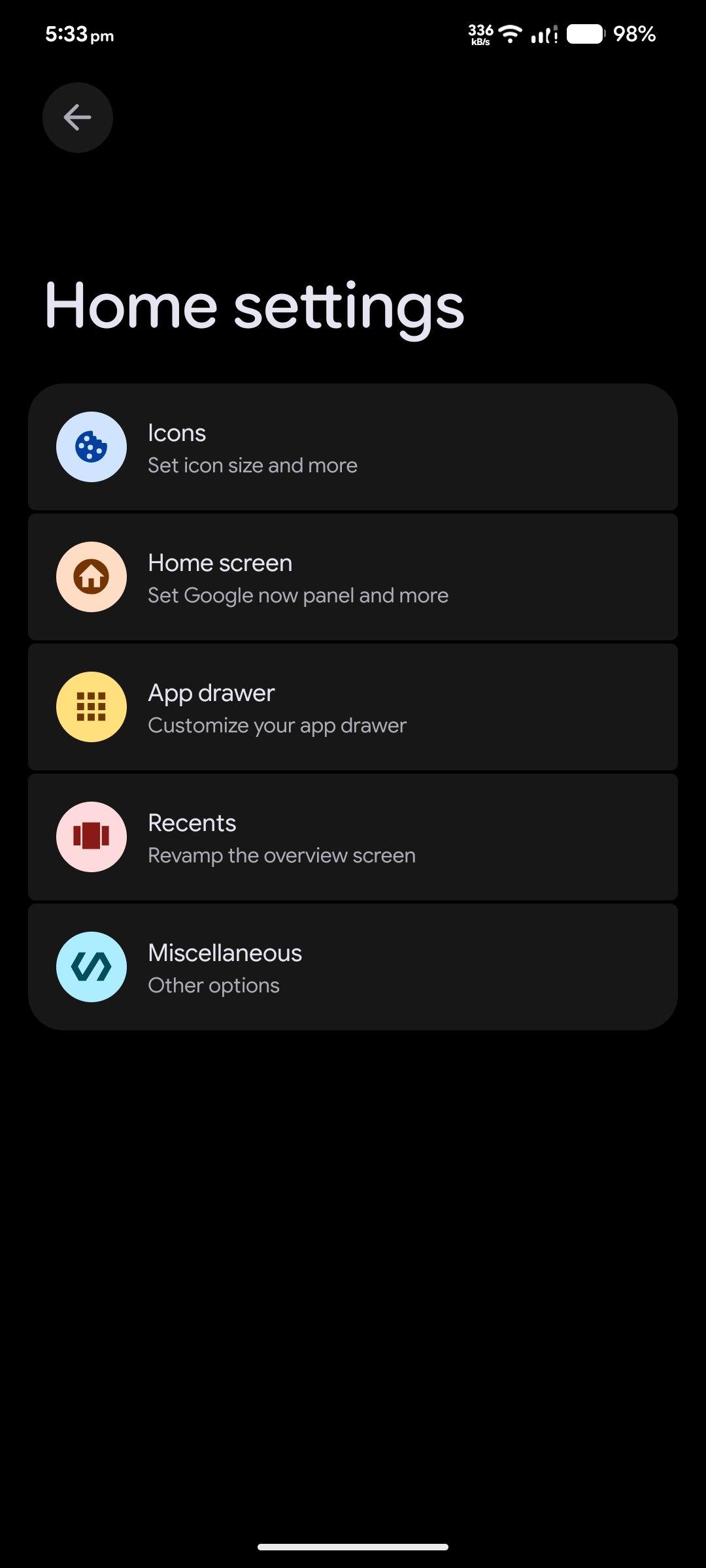Go back using the arrow button
Viewport: 706px width, 1568px height.
tap(77, 118)
